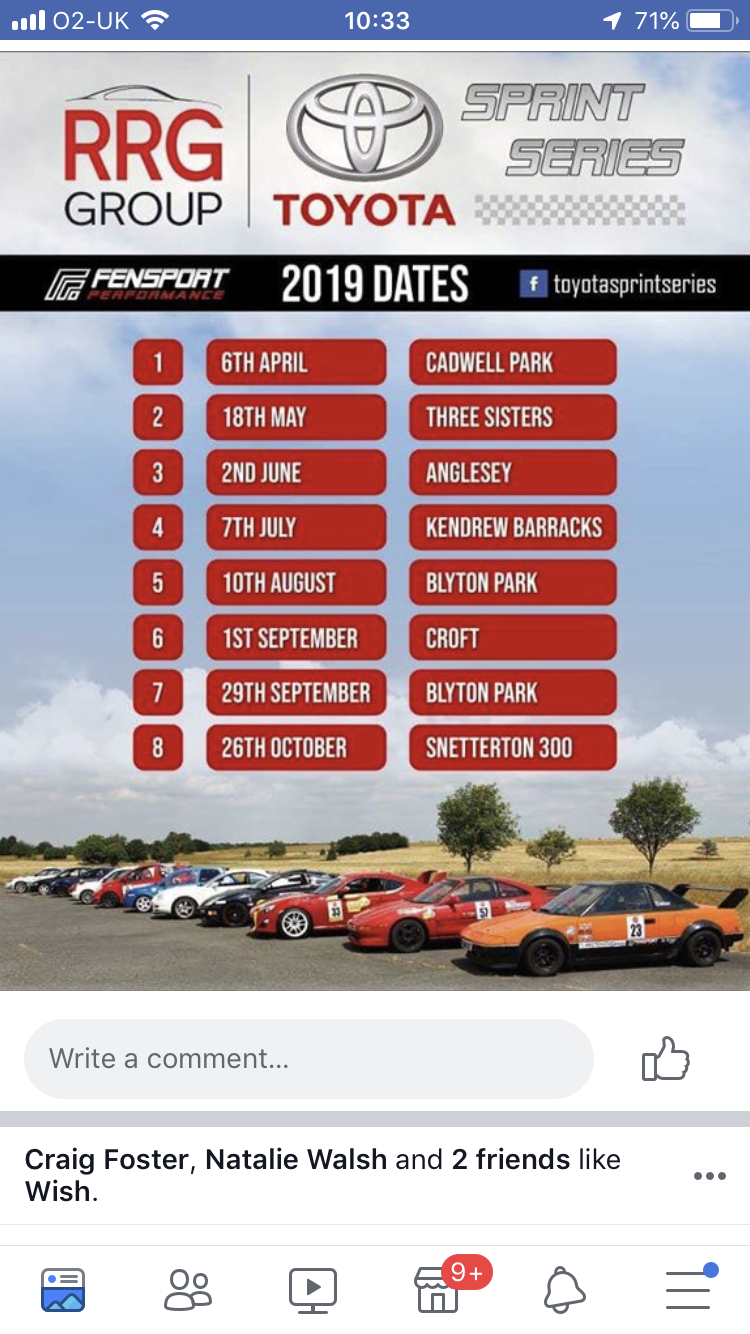This screenshot has width=750, height=1334.
Task: Open options for the Wish suggestion
Action: pos(709,1176)
